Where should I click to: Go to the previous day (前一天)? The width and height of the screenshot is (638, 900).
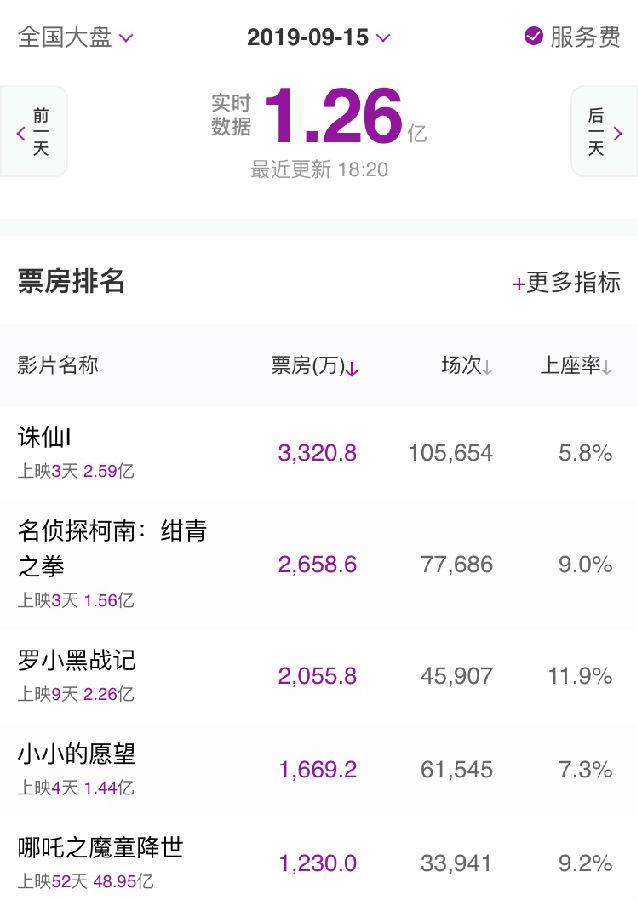[34, 132]
